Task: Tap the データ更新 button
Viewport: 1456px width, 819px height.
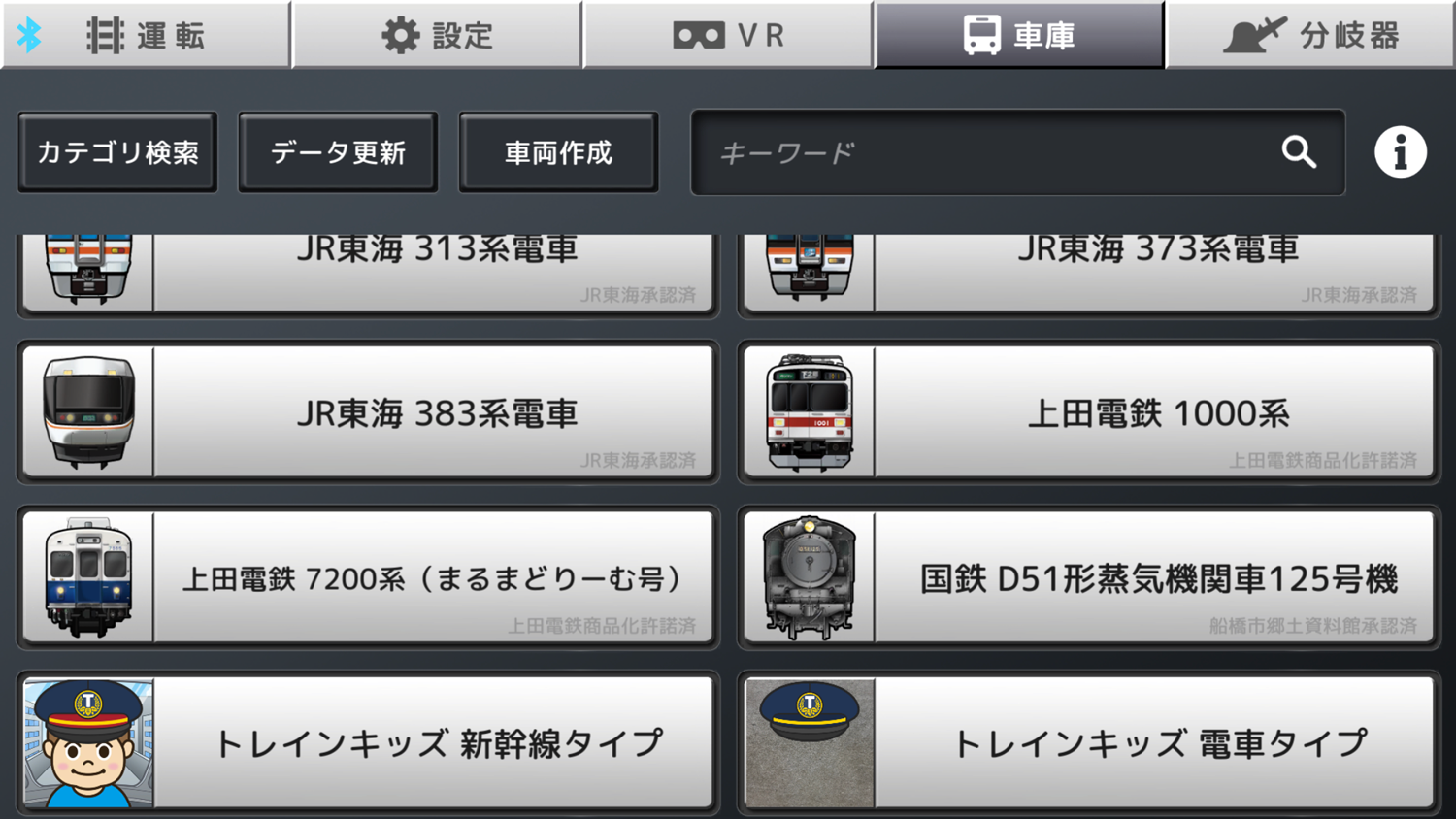Action: (x=338, y=152)
